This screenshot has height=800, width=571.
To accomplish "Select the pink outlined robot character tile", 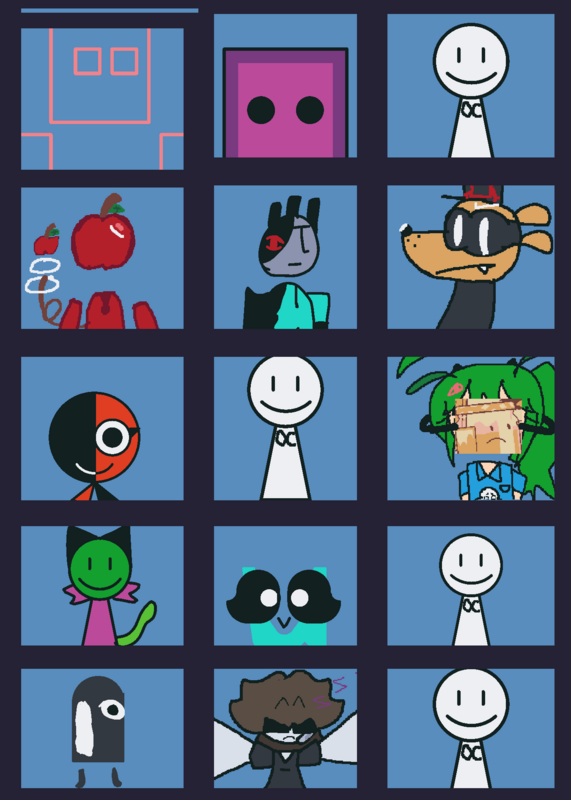I will (102, 98).
